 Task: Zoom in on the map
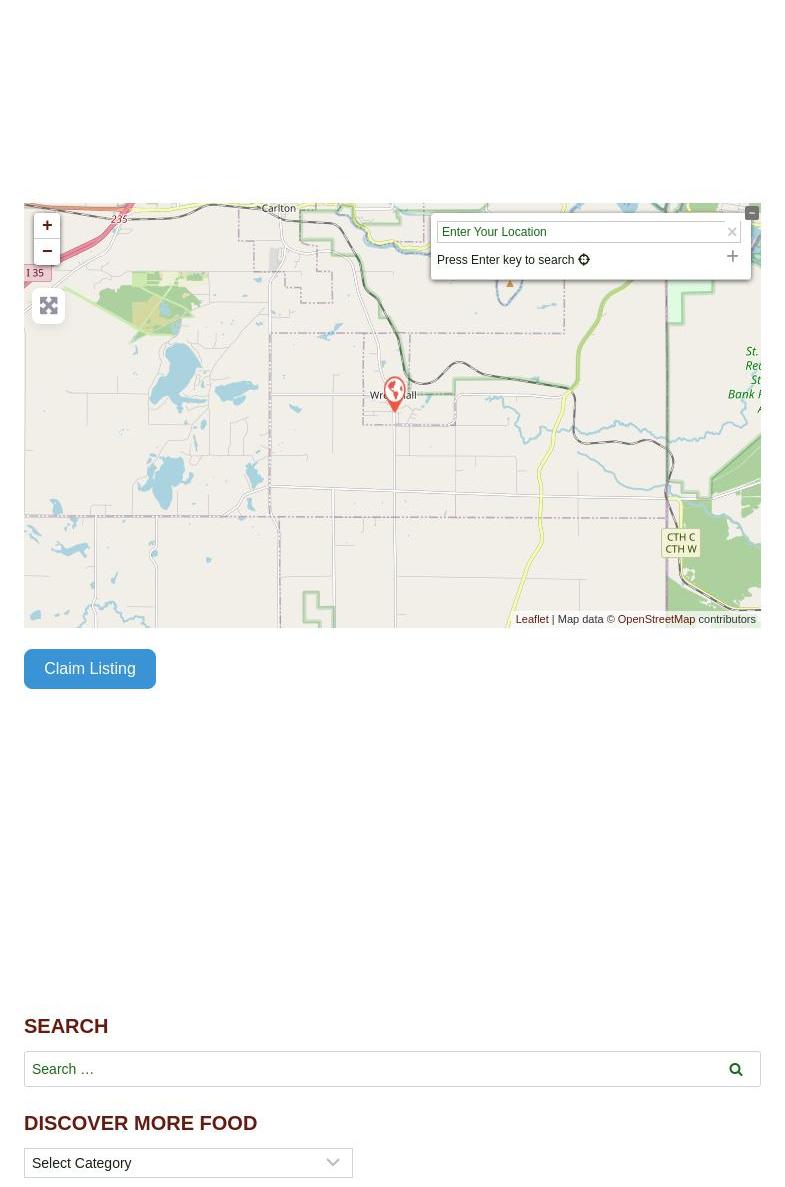pos(47,226)
